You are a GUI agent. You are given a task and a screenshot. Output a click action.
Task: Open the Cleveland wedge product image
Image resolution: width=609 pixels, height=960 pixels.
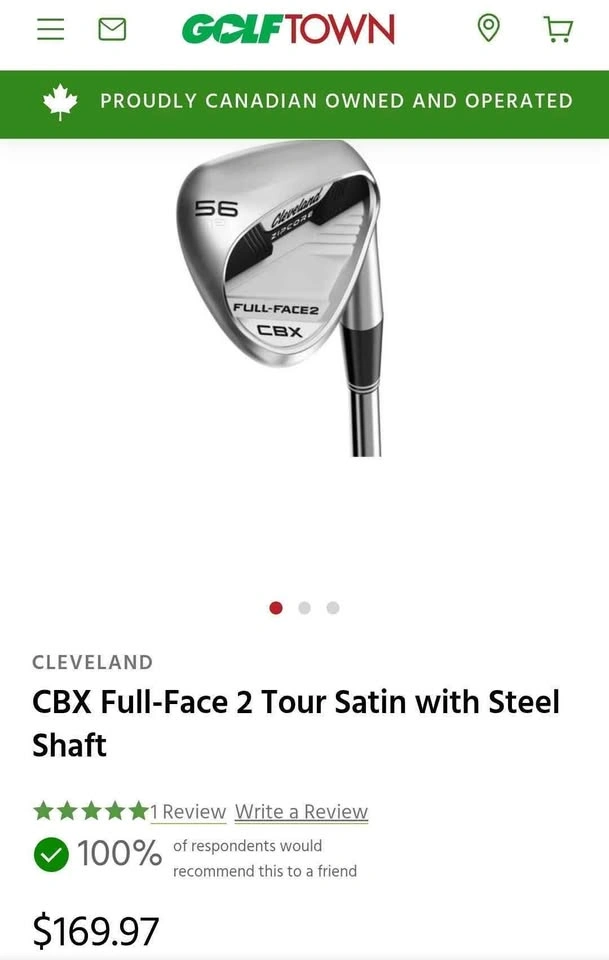[x=290, y=300]
